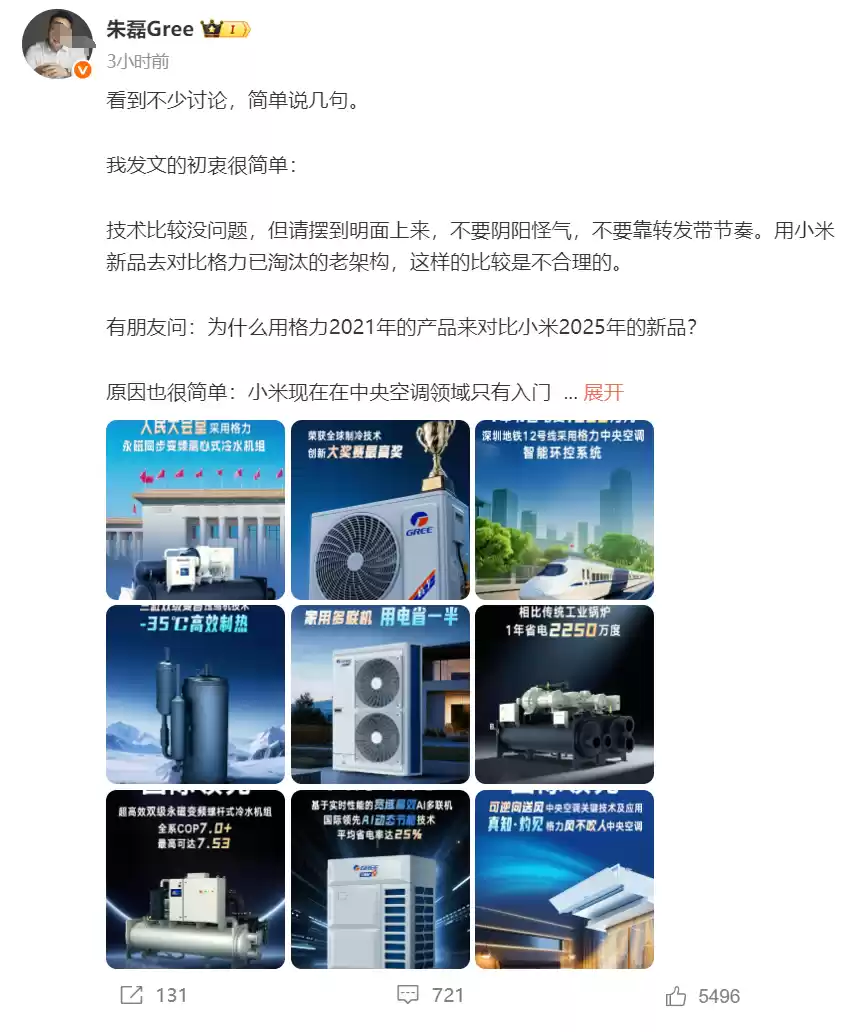Open the 全系COP7.0+ chiller image
The image size is (855, 1032).
(196, 879)
